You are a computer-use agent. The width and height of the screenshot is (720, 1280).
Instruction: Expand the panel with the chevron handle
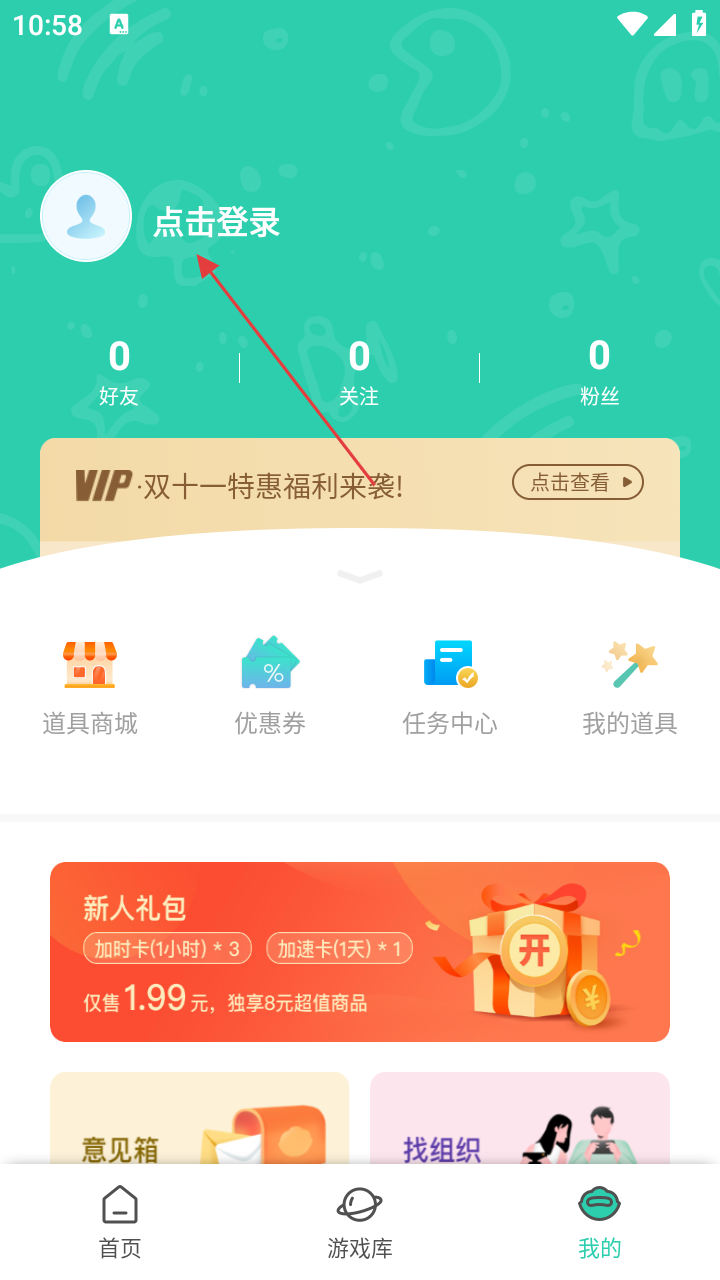pyautogui.click(x=360, y=577)
